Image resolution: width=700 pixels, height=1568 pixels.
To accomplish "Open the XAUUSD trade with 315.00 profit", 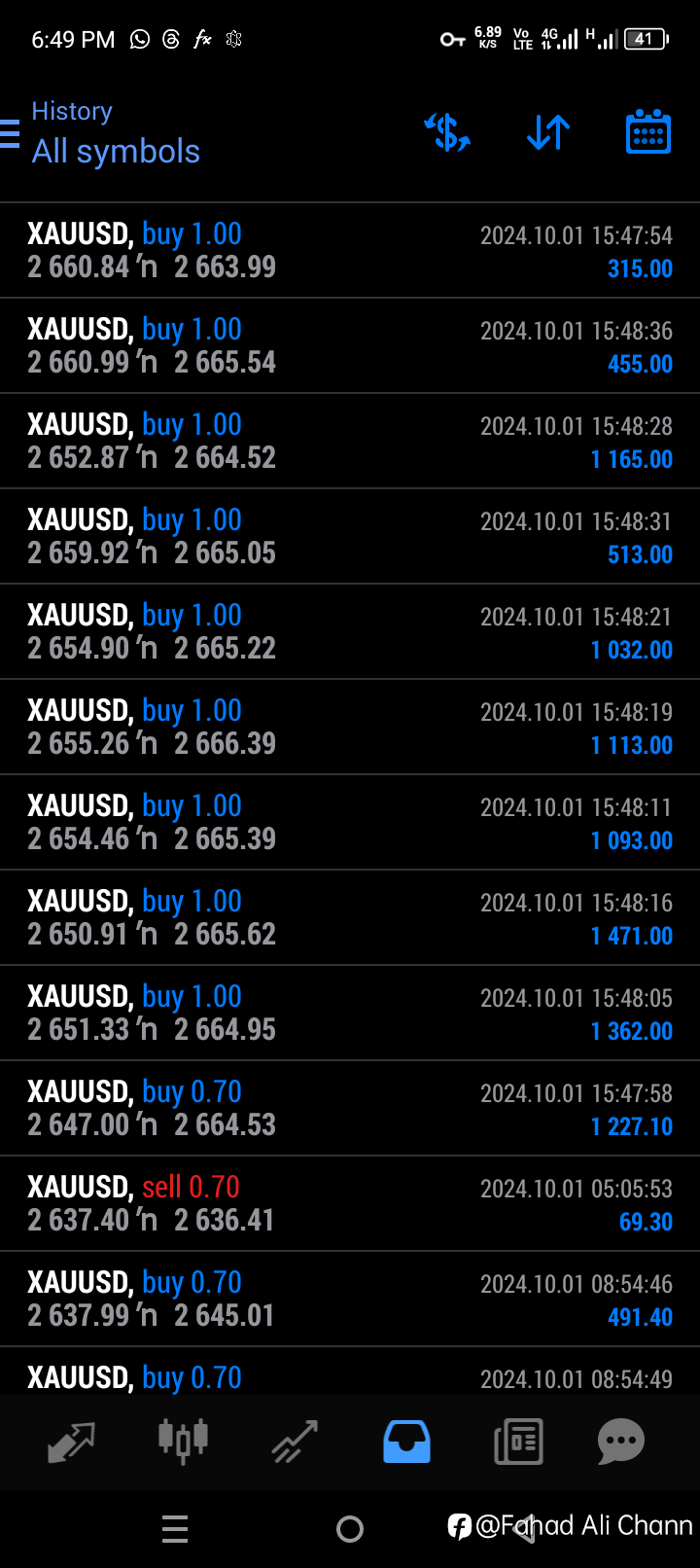I will (x=350, y=251).
